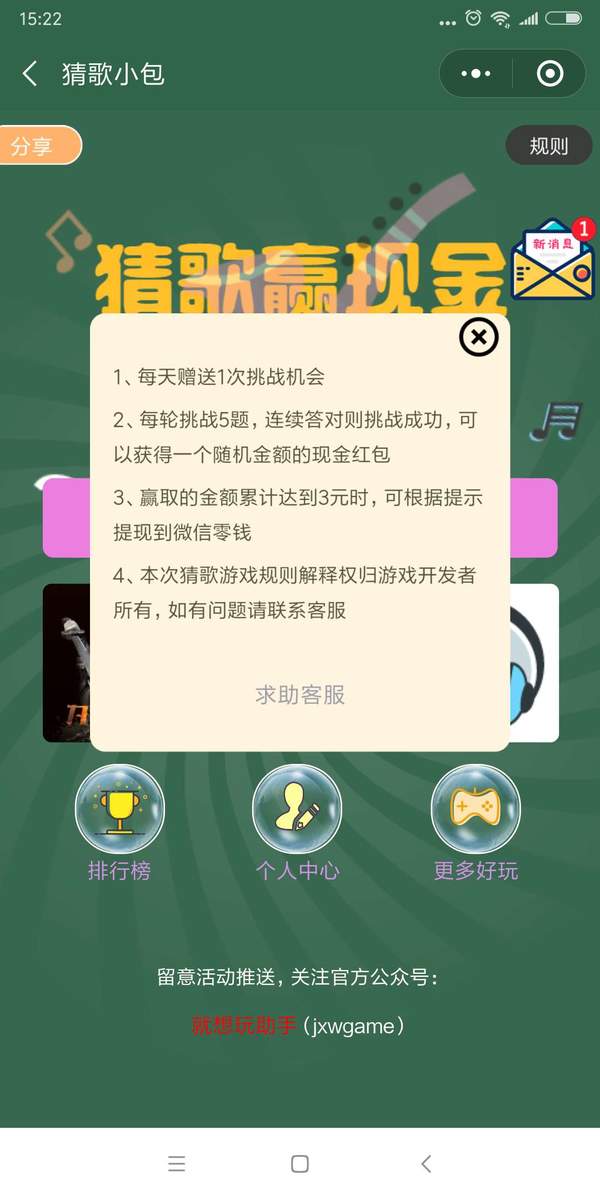This screenshot has width=600, height=1200.
Task: Tap the system home button
Action: [x=299, y=1163]
